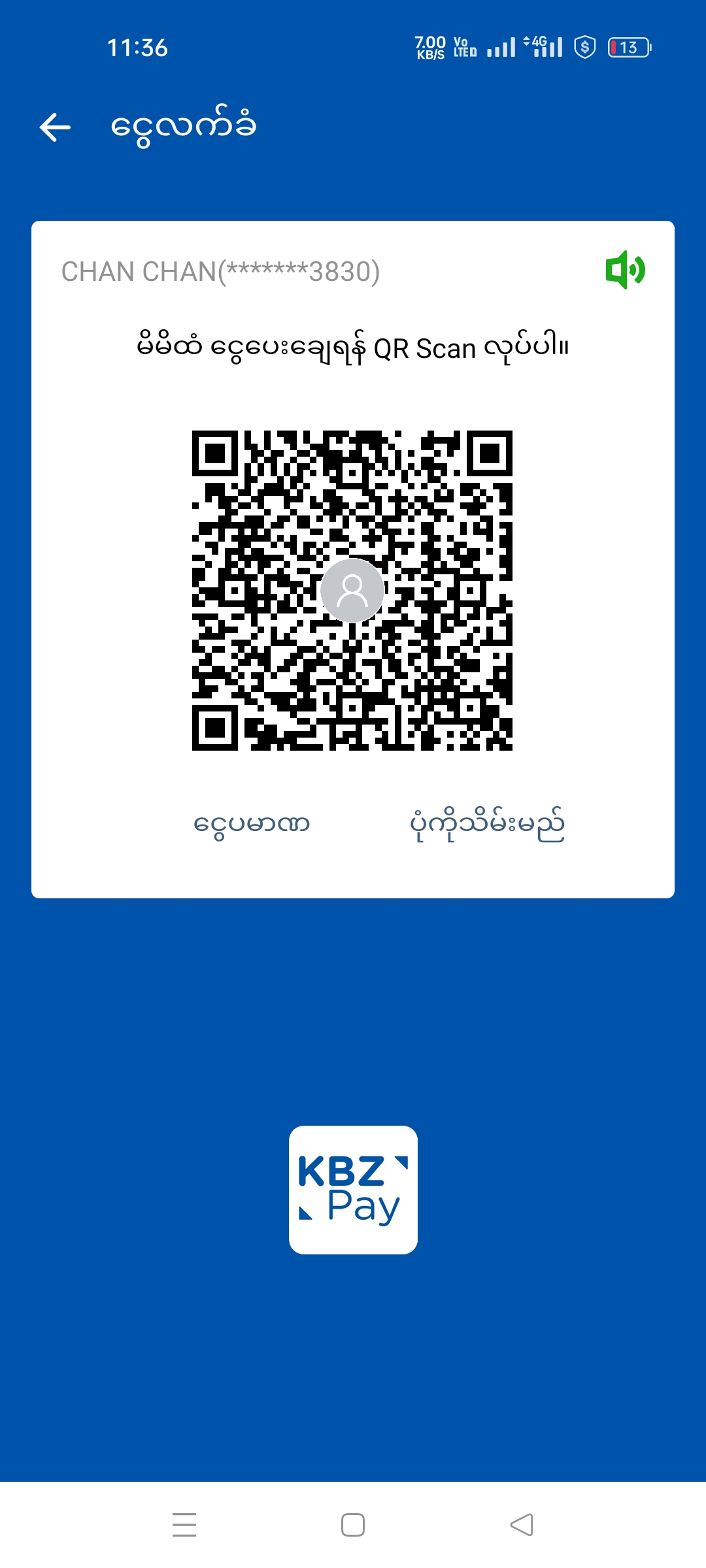Toggle the green speaker sound icon
706x1568 pixels.
625,269
